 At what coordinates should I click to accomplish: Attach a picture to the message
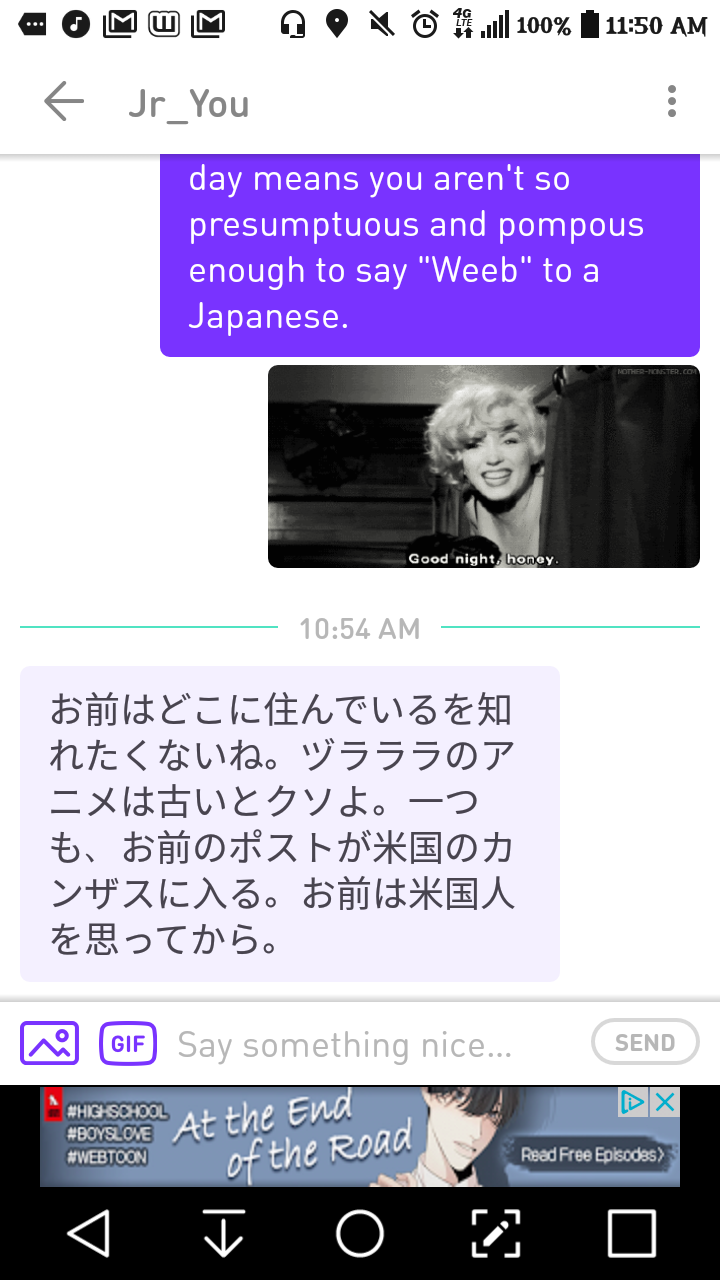click(x=49, y=1043)
